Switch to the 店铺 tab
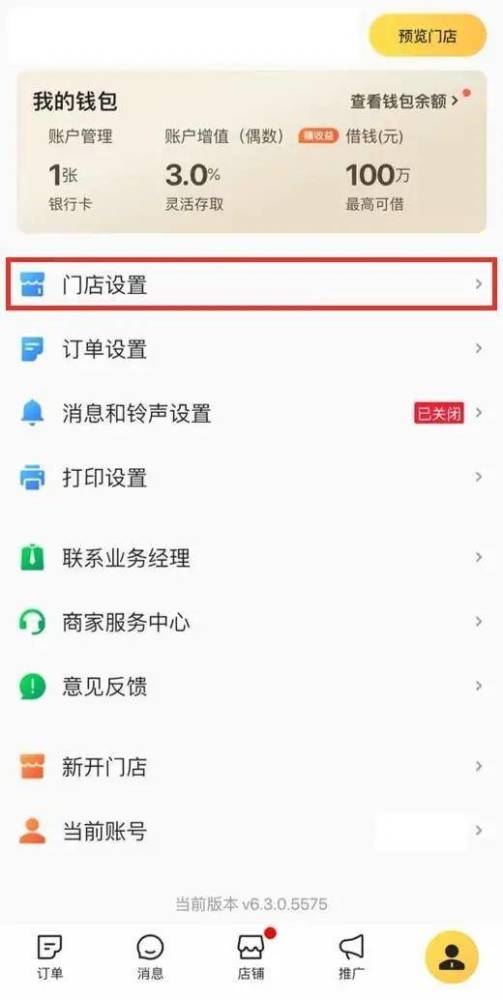 pyautogui.click(x=251, y=957)
